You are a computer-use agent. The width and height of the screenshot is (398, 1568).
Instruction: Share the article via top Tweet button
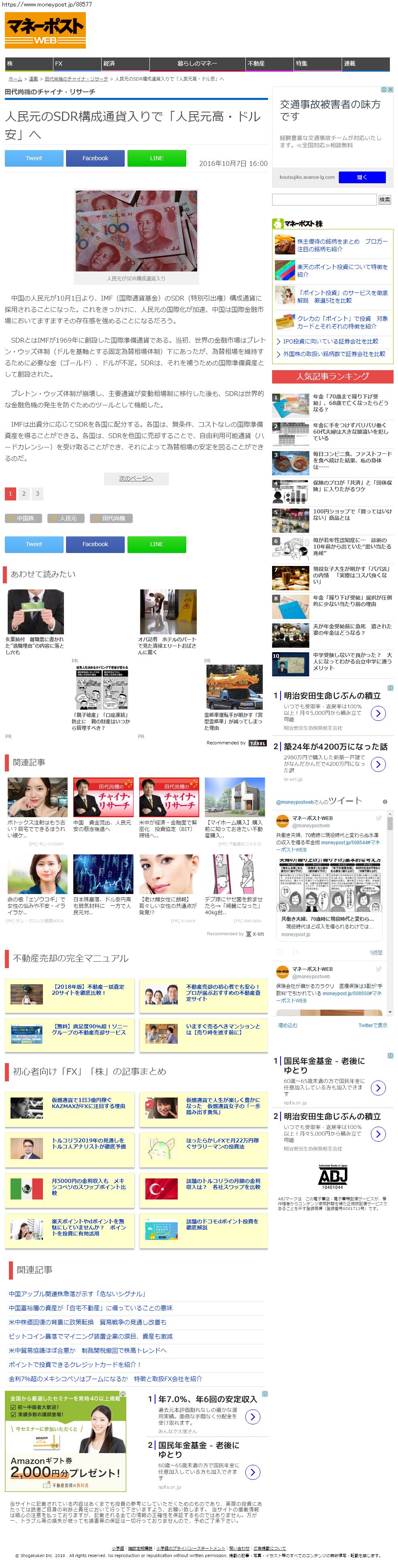34,158
